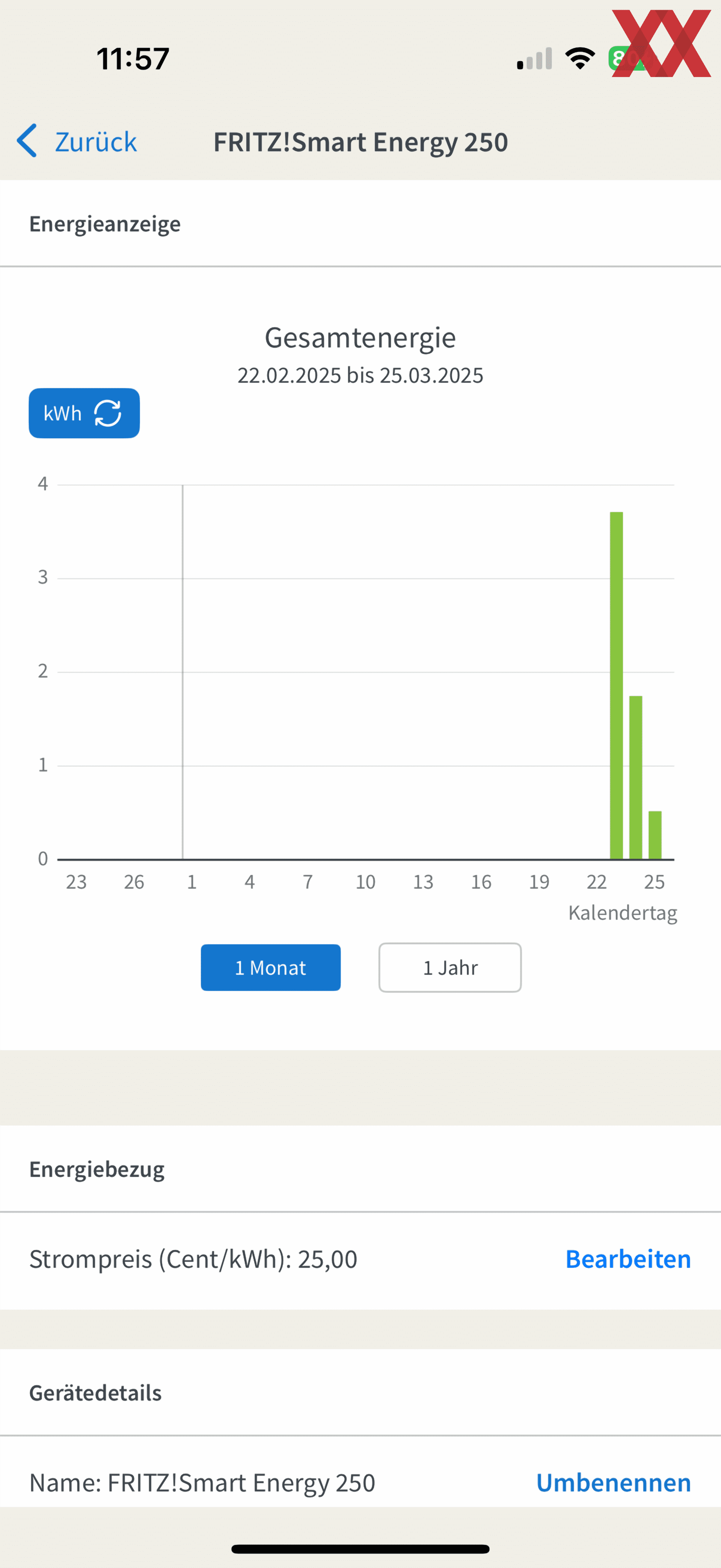721x1568 pixels.
Task: Go back with the Zurück button
Action: tap(77, 141)
